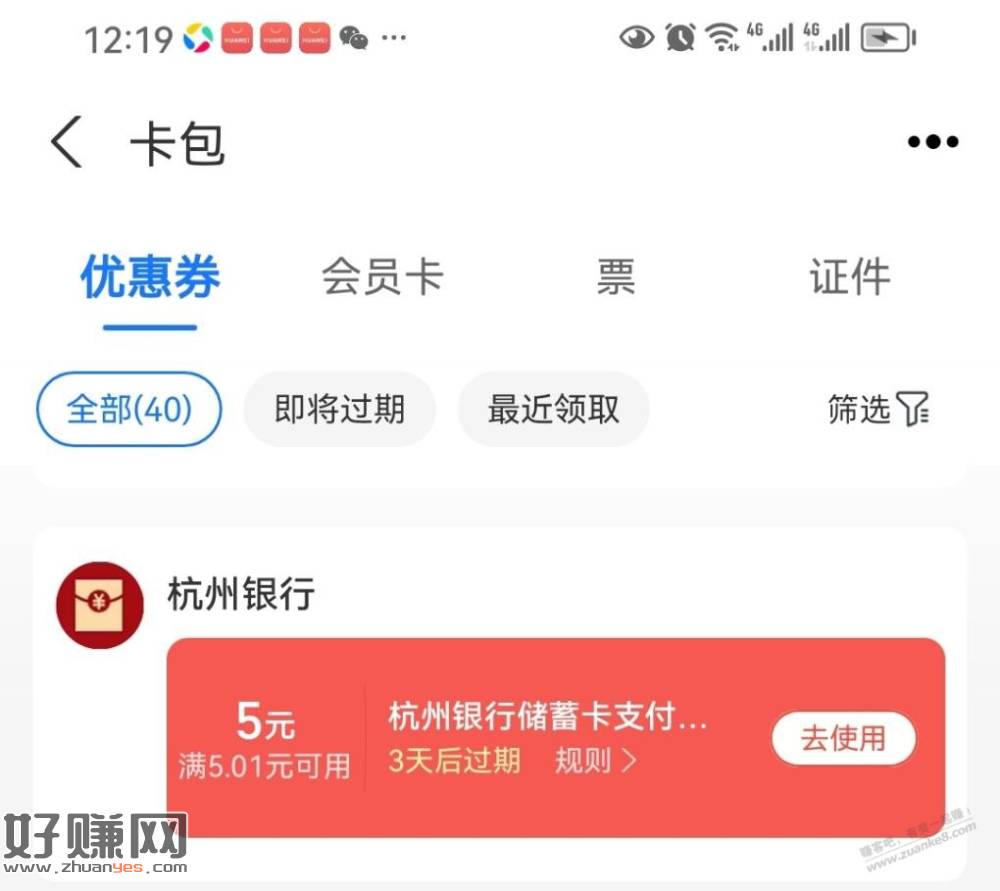Tap 去使用 on the 杭州银行 coupon
The width and height of the screenshot is (1000, 891).
click(x=843, y=739)
